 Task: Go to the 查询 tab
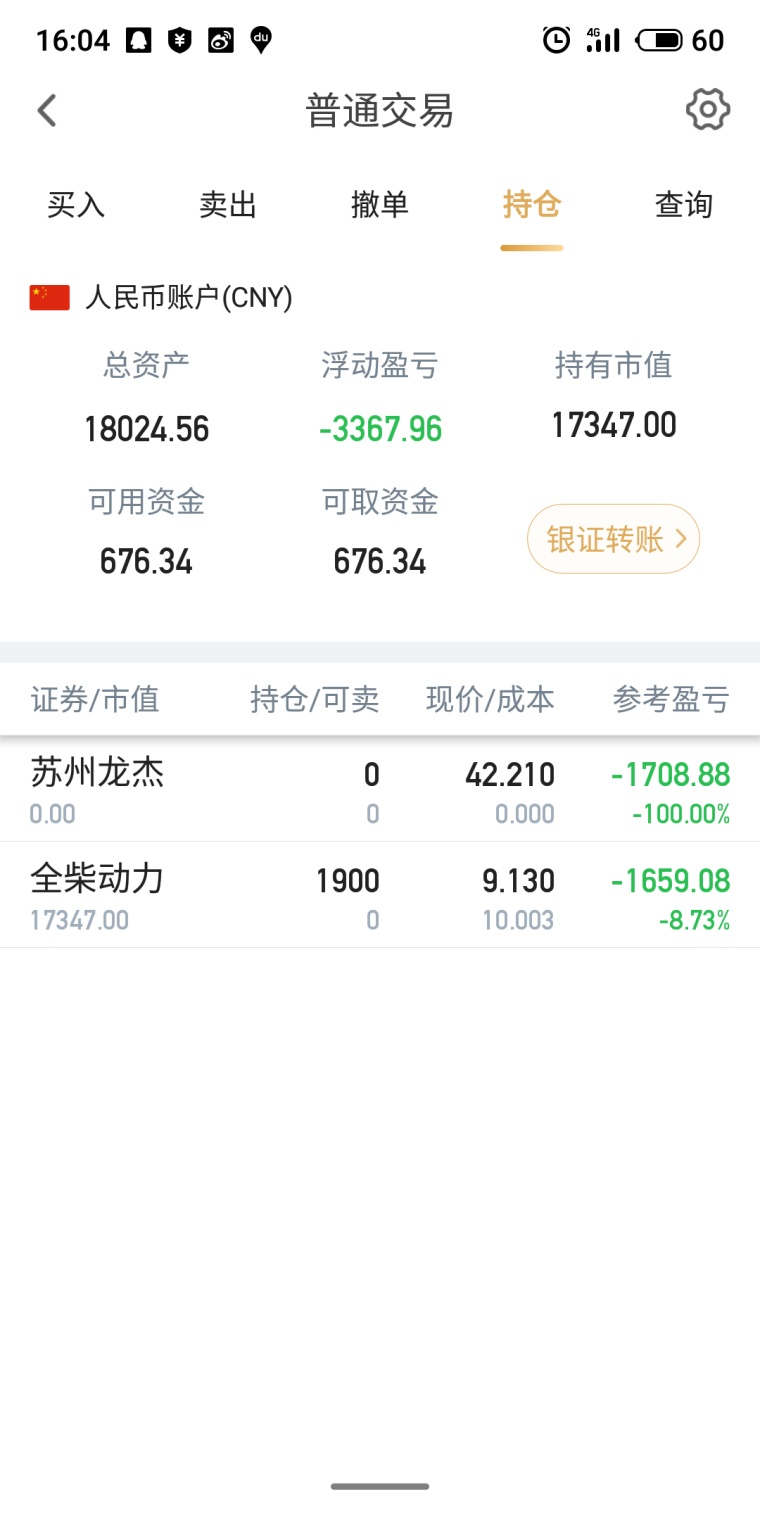pos(684,205)
